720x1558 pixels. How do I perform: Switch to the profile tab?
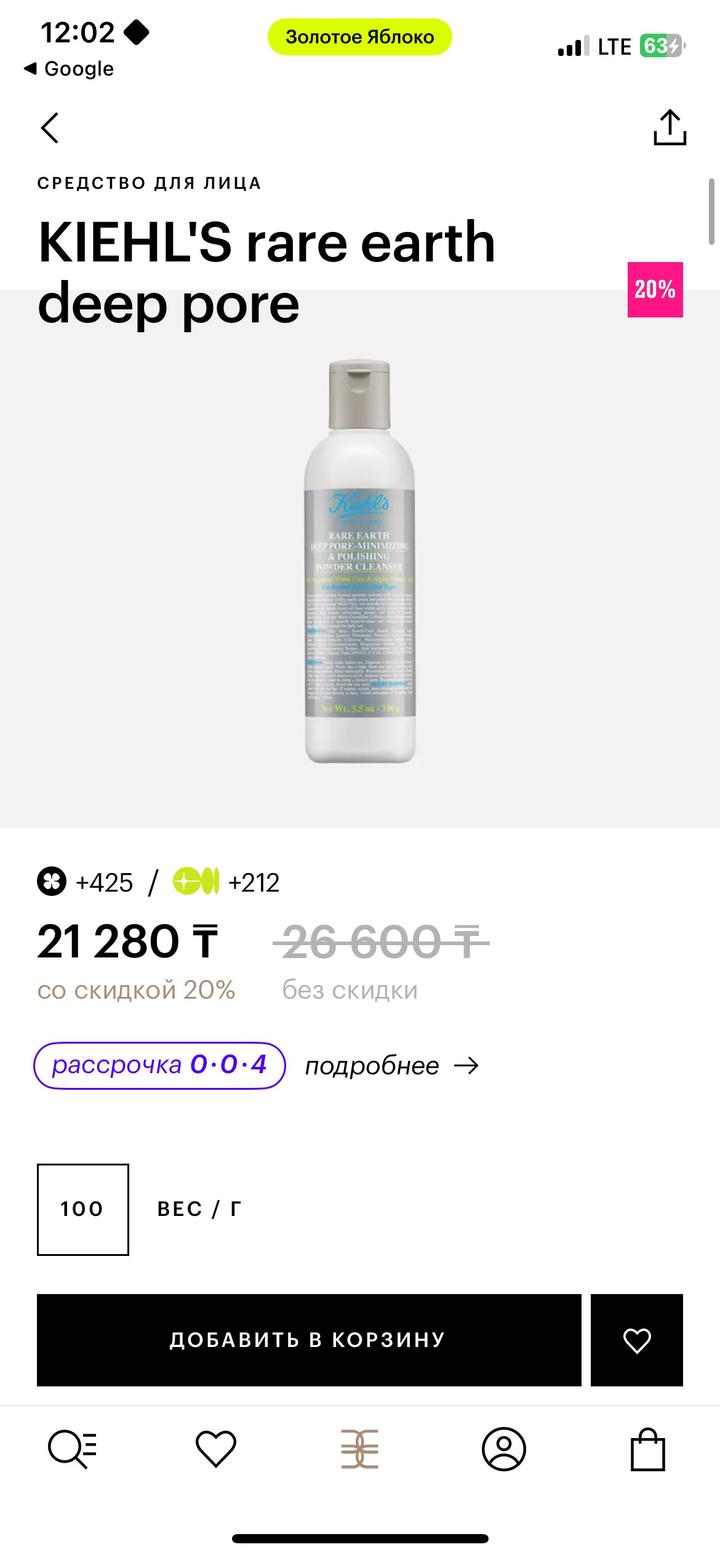503,1449
